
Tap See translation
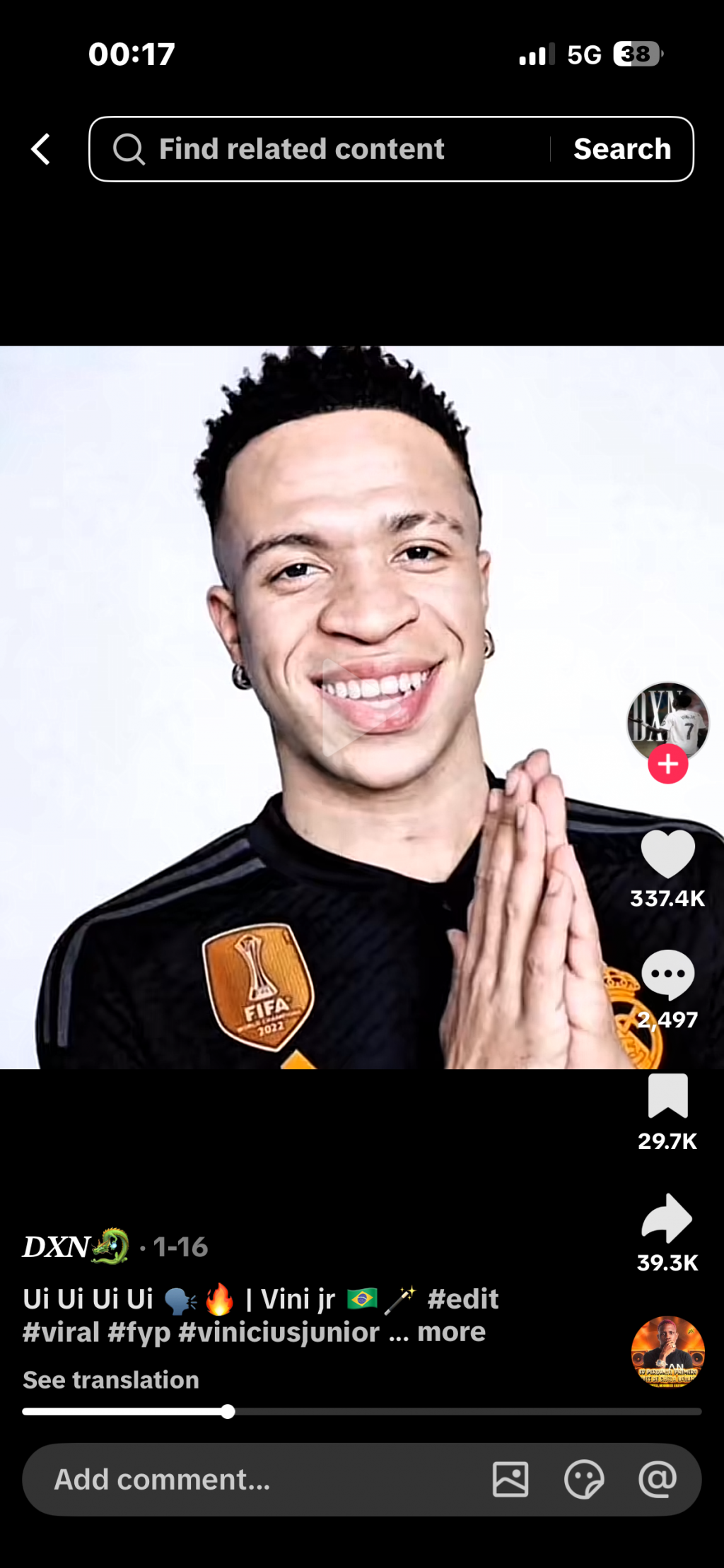click(x=111, y=1380)
